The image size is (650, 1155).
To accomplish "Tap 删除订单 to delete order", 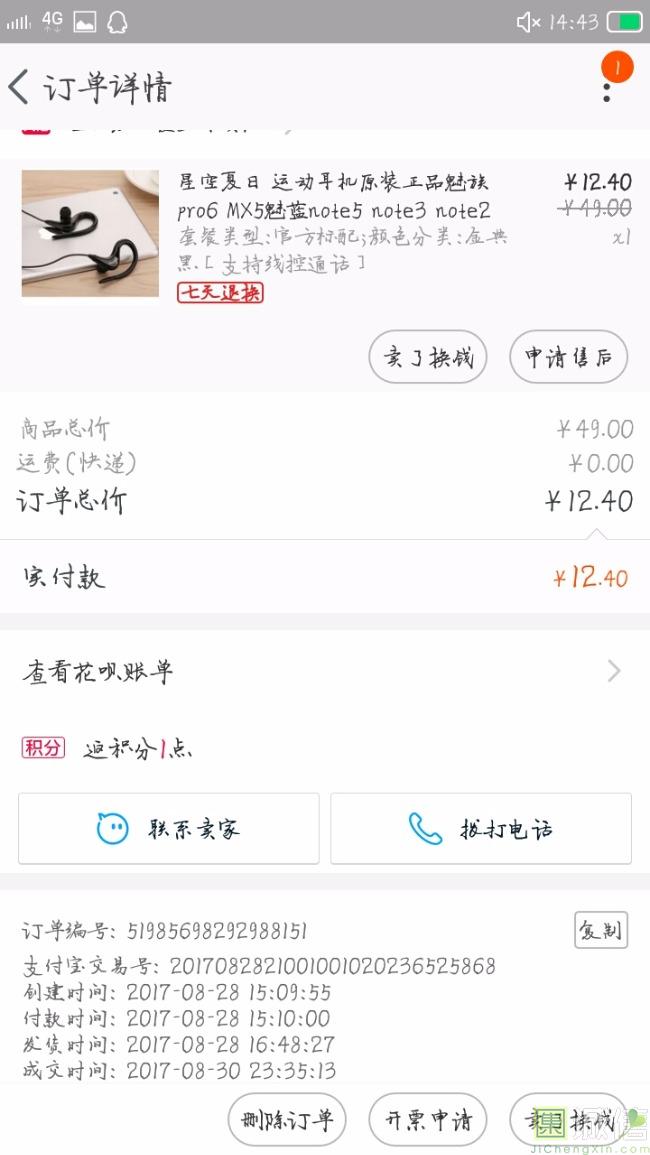I will [286, 1120].
